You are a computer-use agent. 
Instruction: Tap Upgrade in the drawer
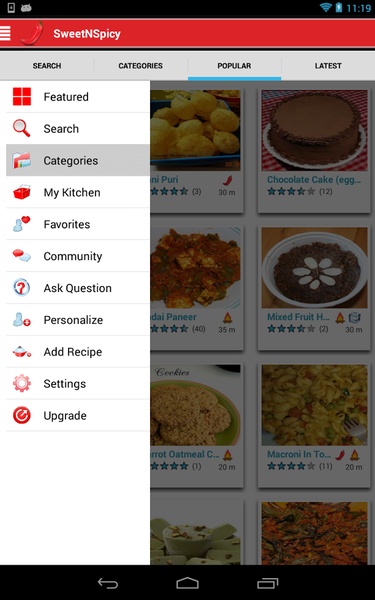78,416
